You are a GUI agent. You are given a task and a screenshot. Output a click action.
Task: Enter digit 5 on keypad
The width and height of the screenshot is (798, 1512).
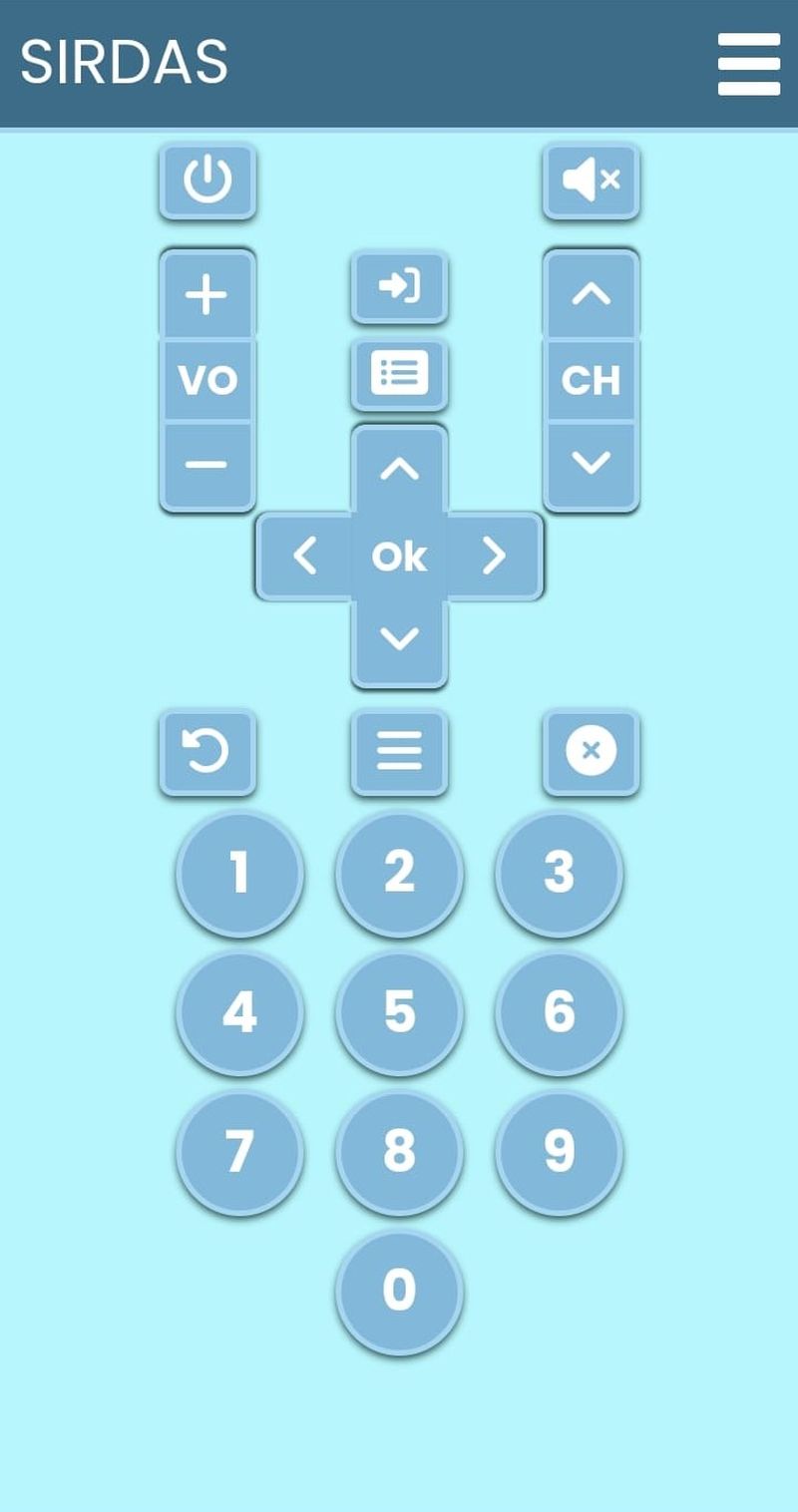[399, 1012]
